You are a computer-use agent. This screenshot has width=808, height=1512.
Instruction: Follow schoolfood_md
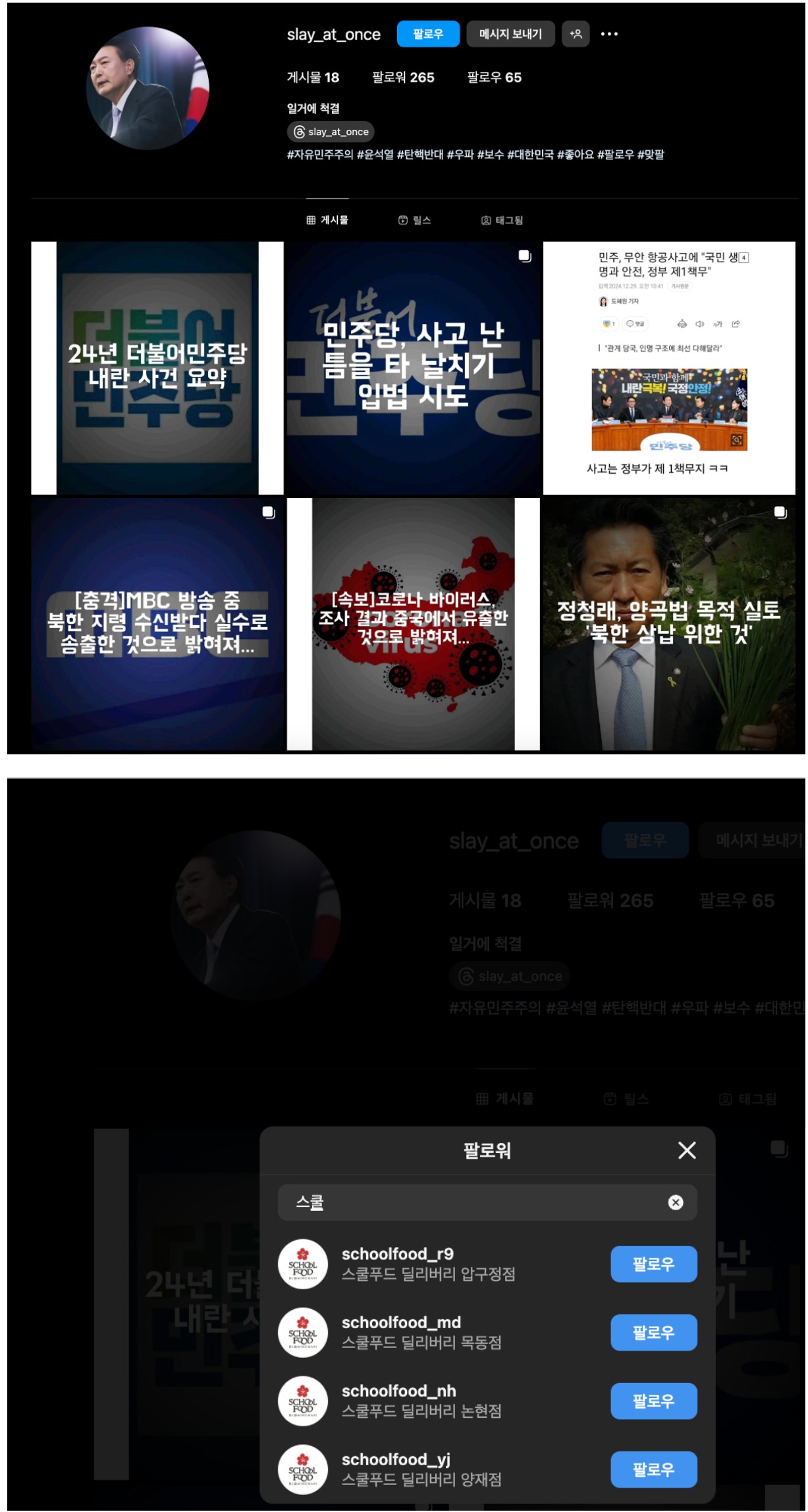[x=653, y=1332]
